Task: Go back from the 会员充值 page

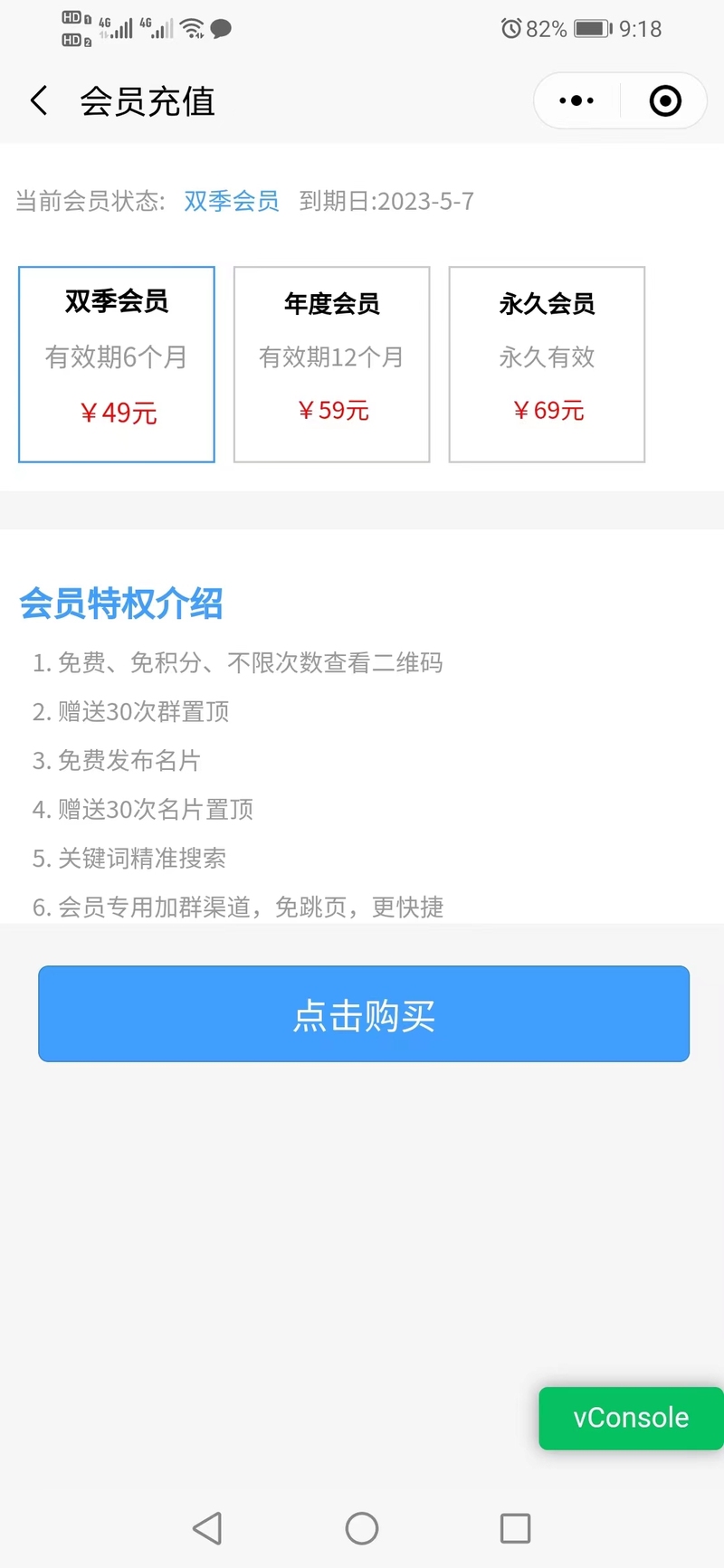Action: [39, 100]
